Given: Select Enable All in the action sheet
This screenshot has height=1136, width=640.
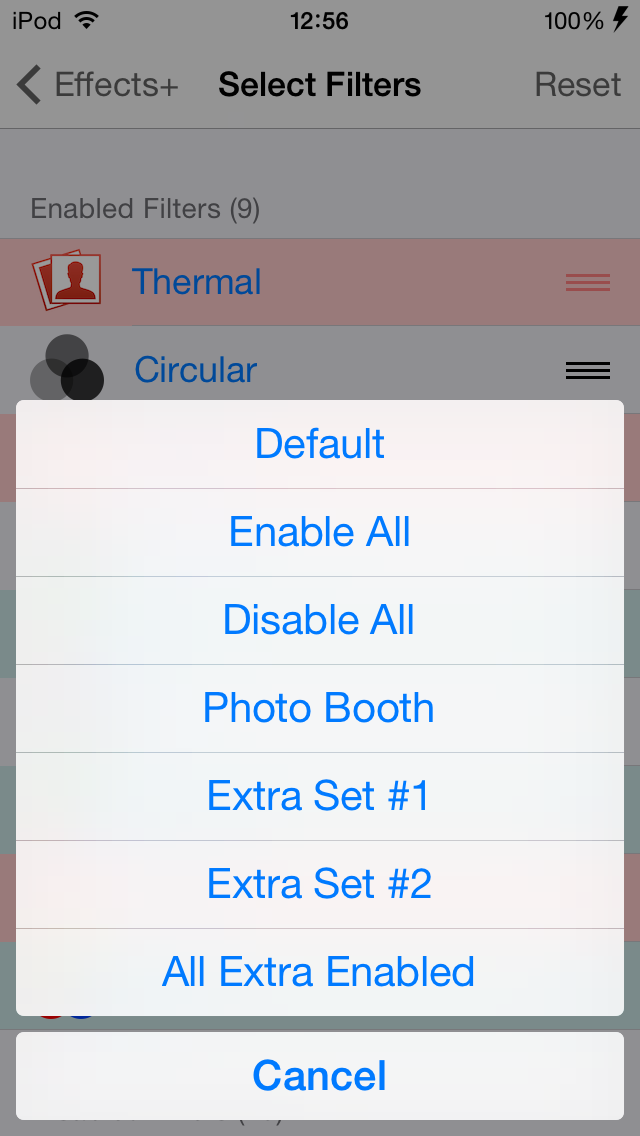Looking at the screenshot, I should 320,532.
